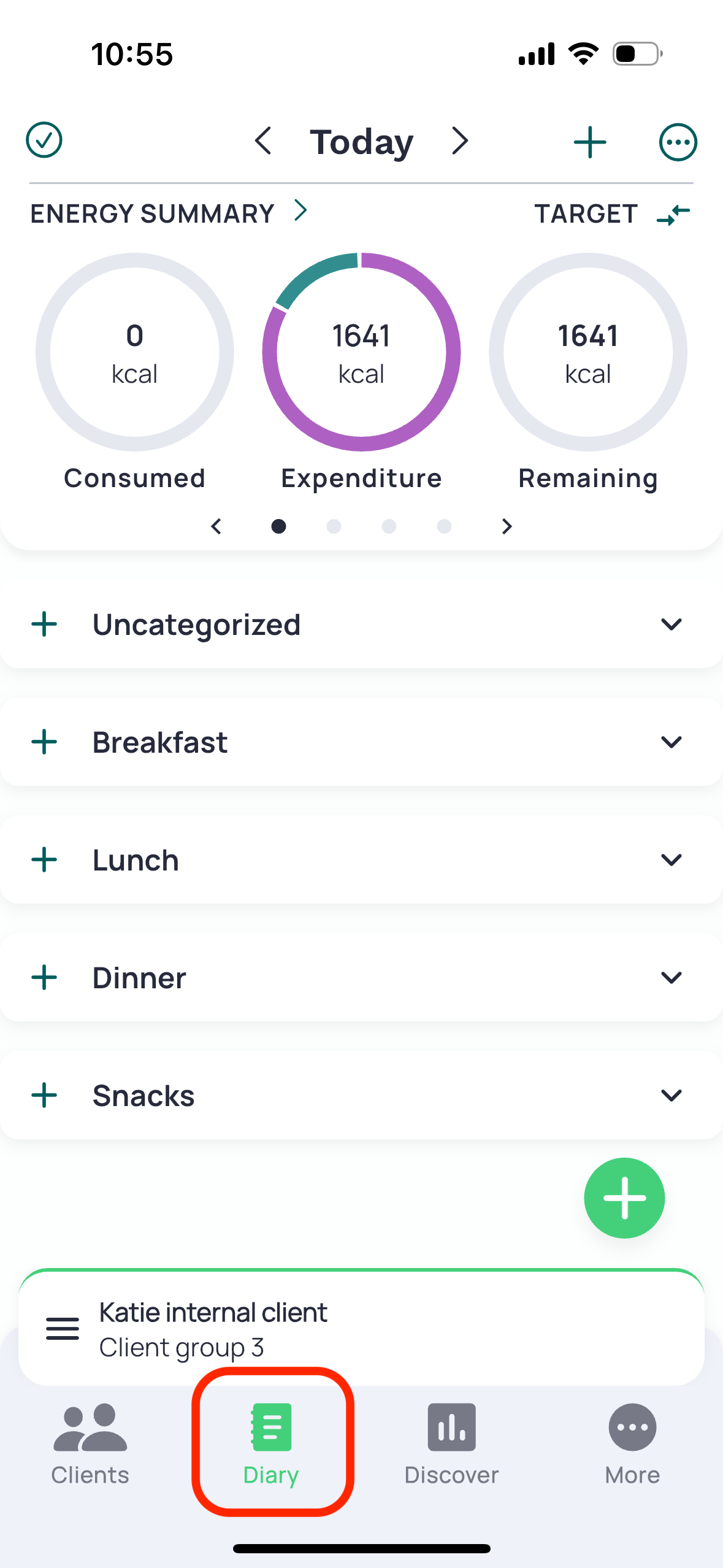Show the next summary page arrow

click(507, 526)
